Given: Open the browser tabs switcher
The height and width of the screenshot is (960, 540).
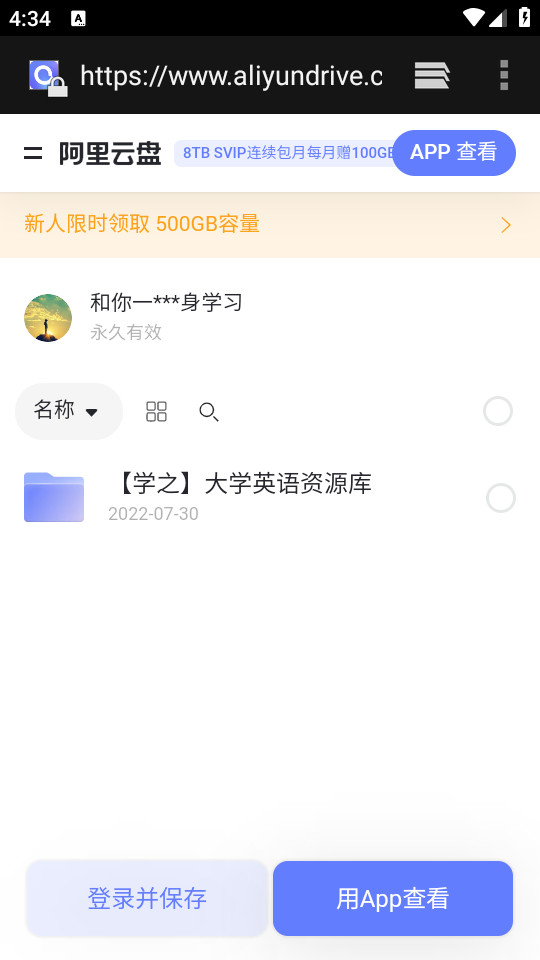Looking at the screenshot, I should click(x=432, y=75).
